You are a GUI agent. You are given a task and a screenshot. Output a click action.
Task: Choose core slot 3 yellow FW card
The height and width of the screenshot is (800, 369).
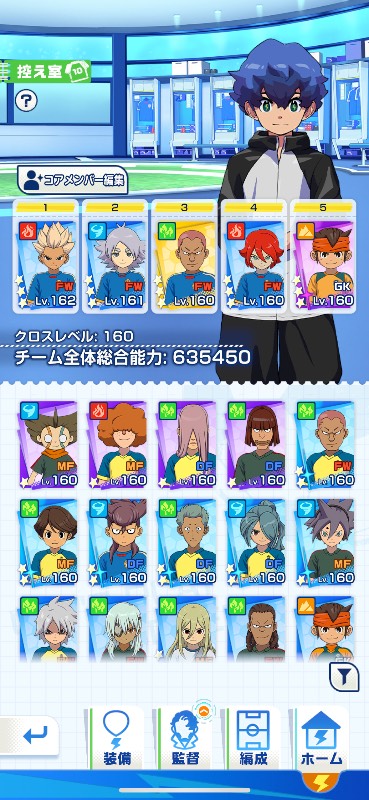pos(184,256)
